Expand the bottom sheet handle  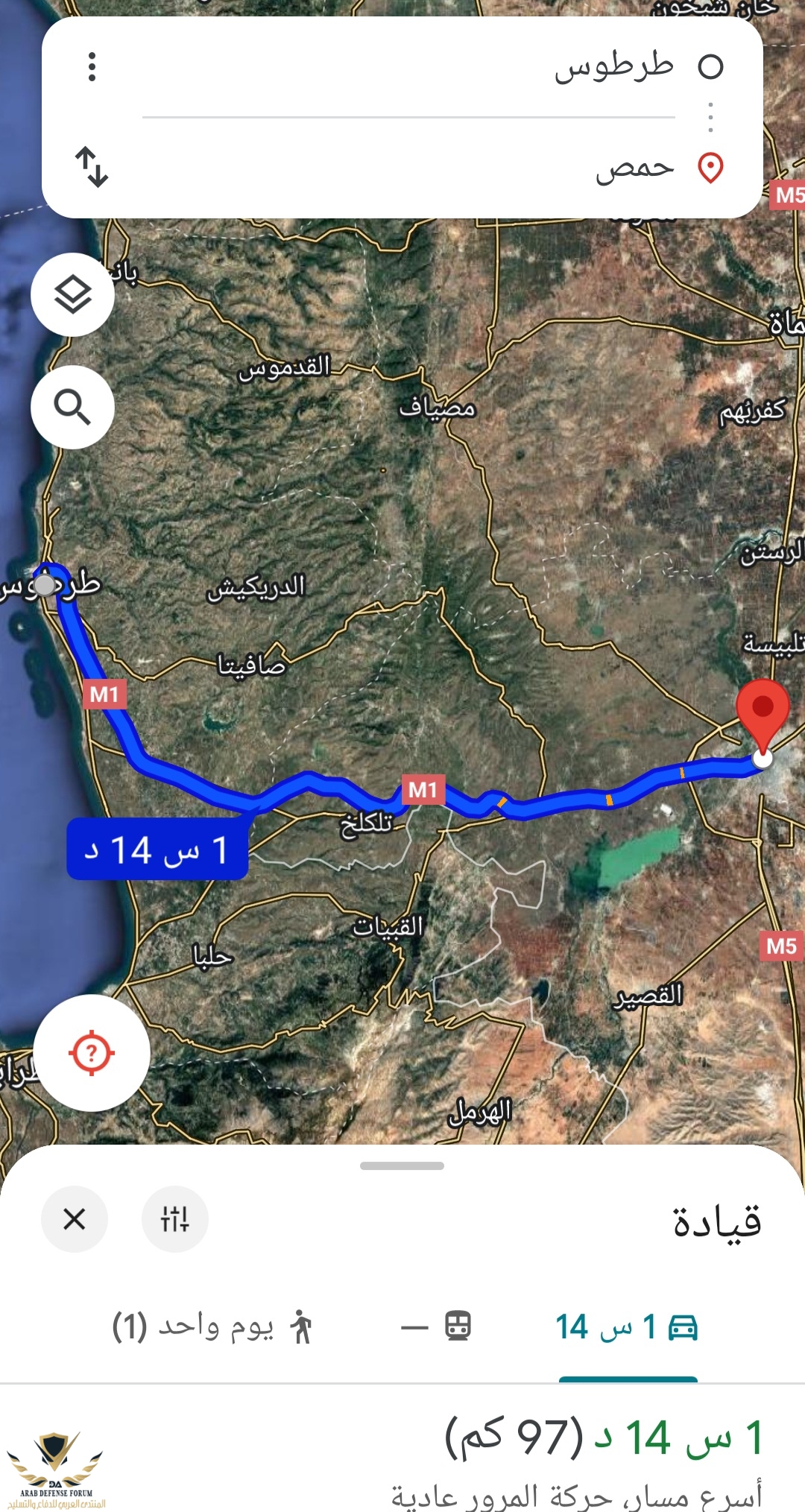[402, 1165]
